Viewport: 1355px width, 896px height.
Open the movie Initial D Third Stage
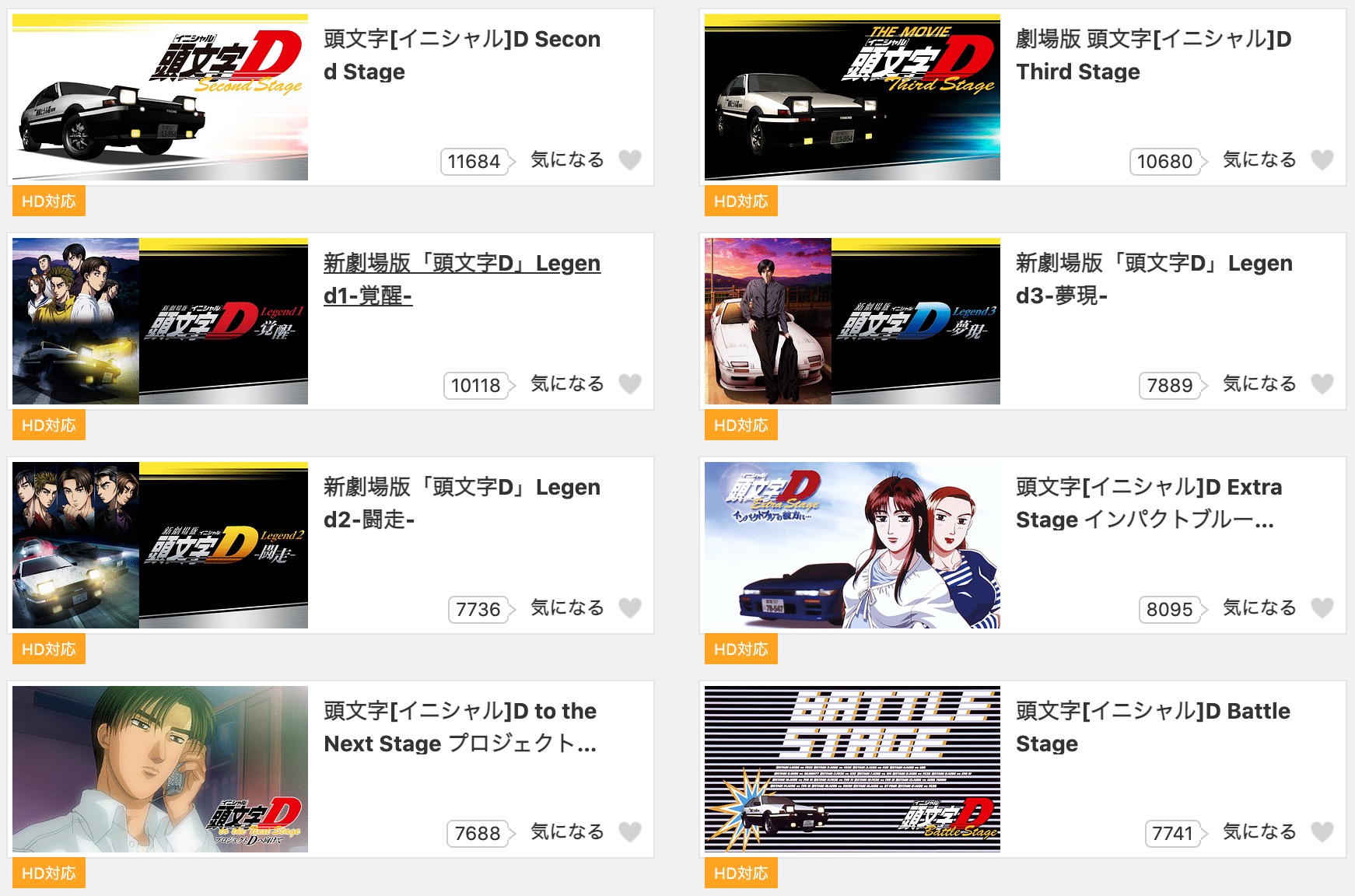(x=1154, y=54)
